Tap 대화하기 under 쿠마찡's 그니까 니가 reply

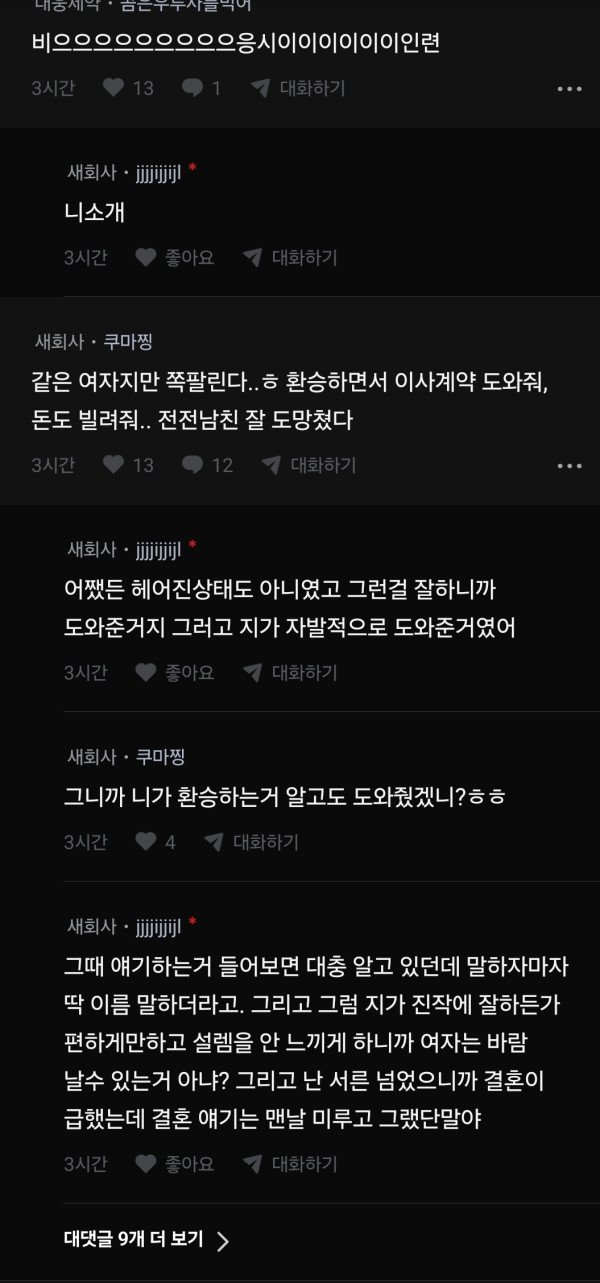pos(251,842)
